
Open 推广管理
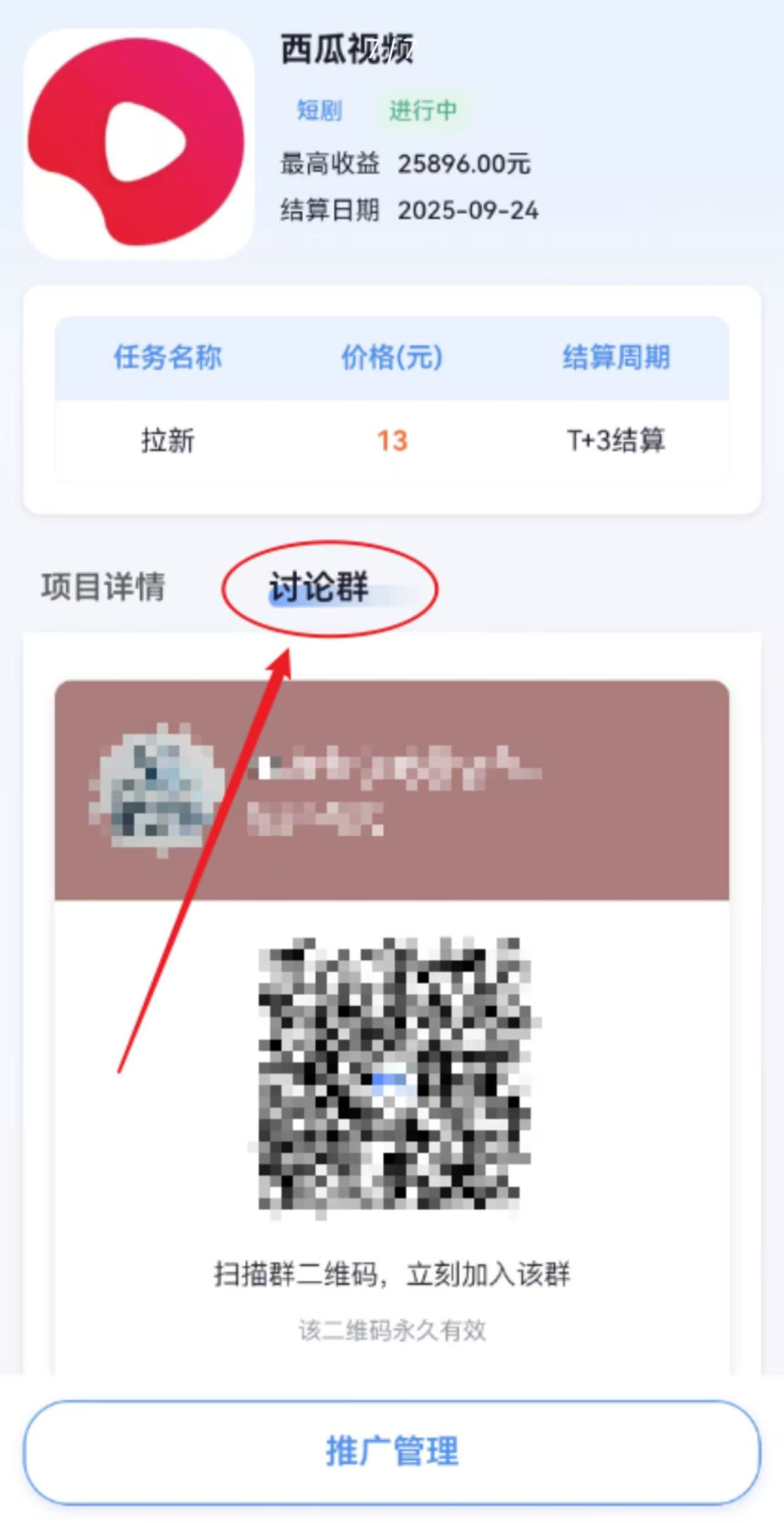pyautogui.click(x=391, y=1452)
